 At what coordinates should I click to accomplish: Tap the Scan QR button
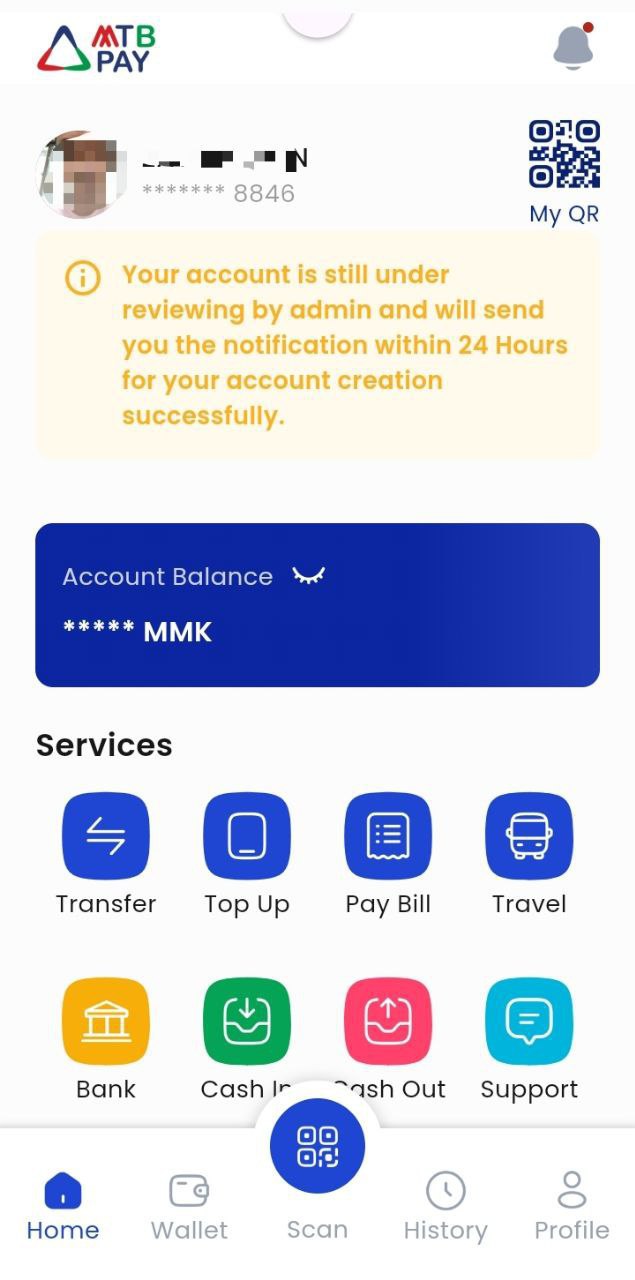pyautogui.click(x=317, y=1146)
